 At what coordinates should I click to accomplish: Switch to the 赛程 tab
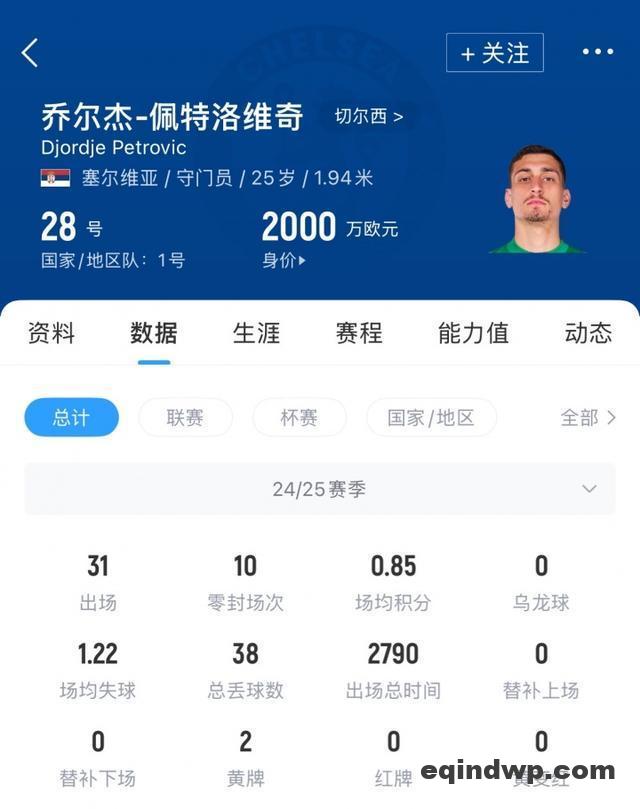pos(359,333)
